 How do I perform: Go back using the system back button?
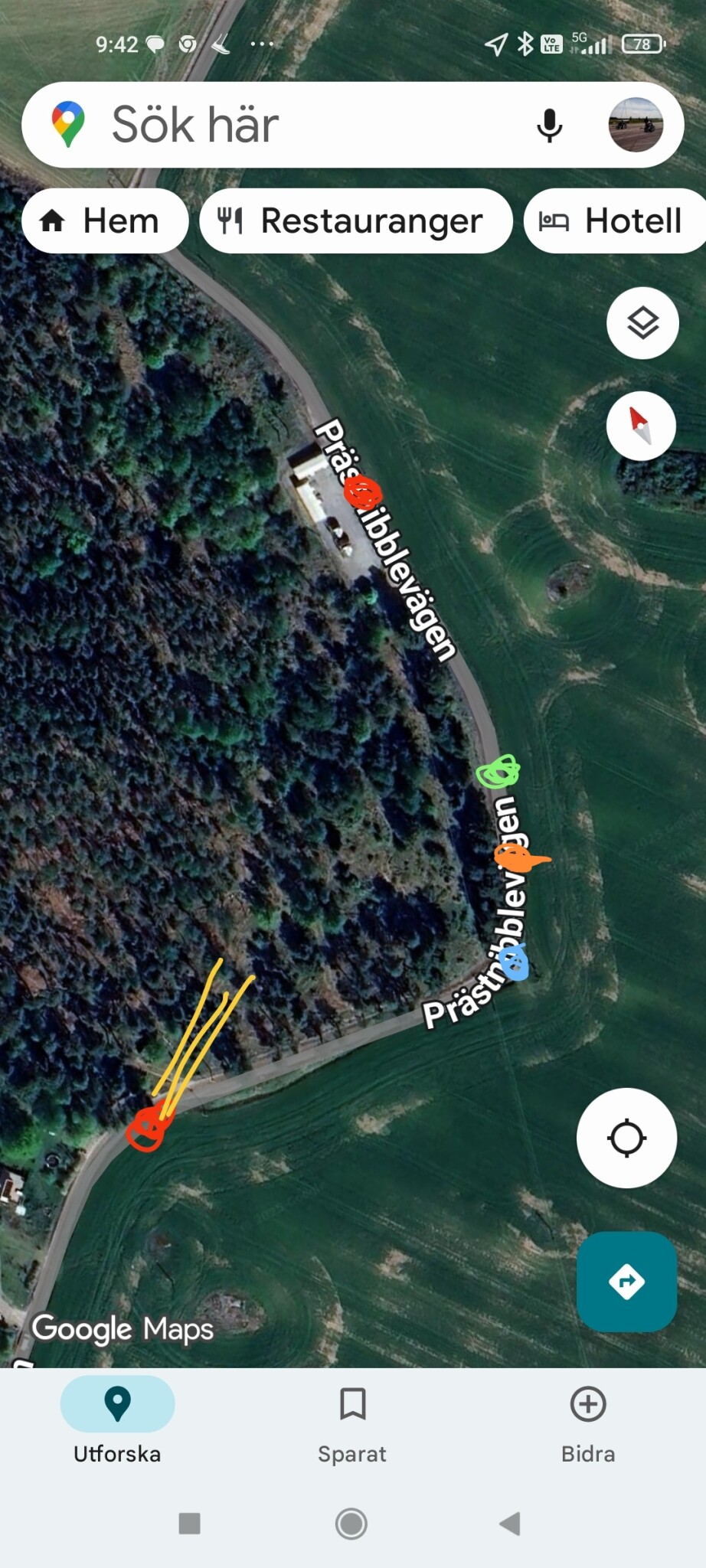[511, 1524]
